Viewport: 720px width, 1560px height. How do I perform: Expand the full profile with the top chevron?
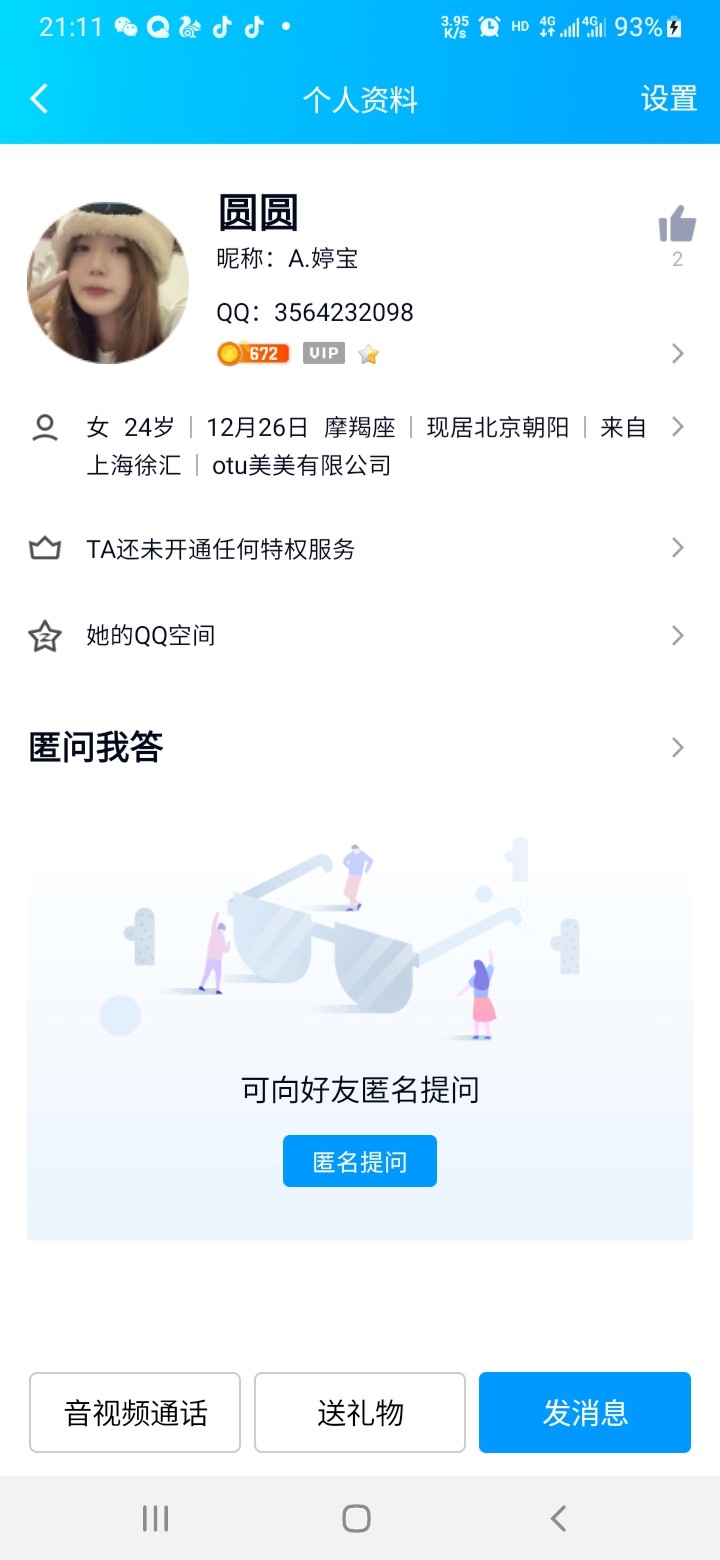(677, 353)
